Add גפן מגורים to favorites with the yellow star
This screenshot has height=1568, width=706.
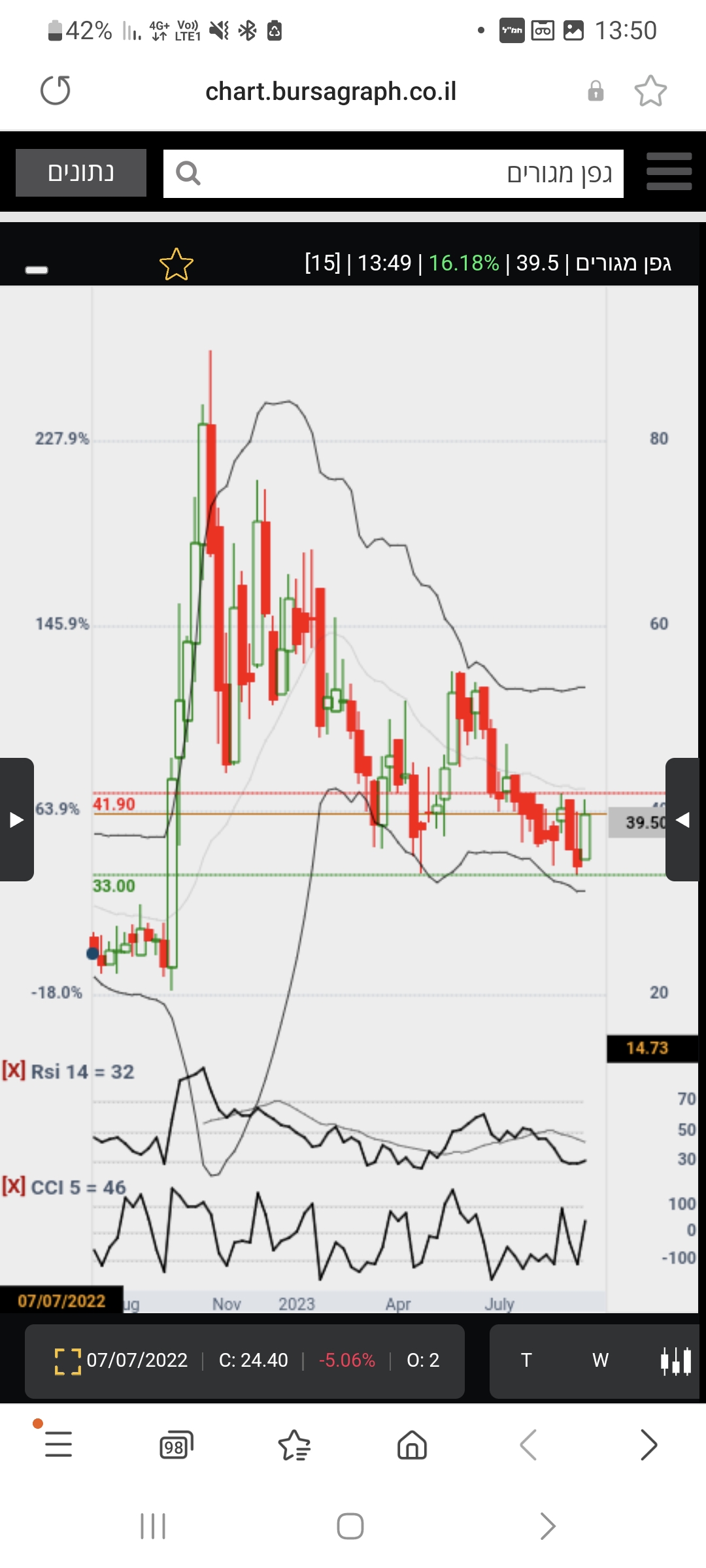[x=176, y=264]
